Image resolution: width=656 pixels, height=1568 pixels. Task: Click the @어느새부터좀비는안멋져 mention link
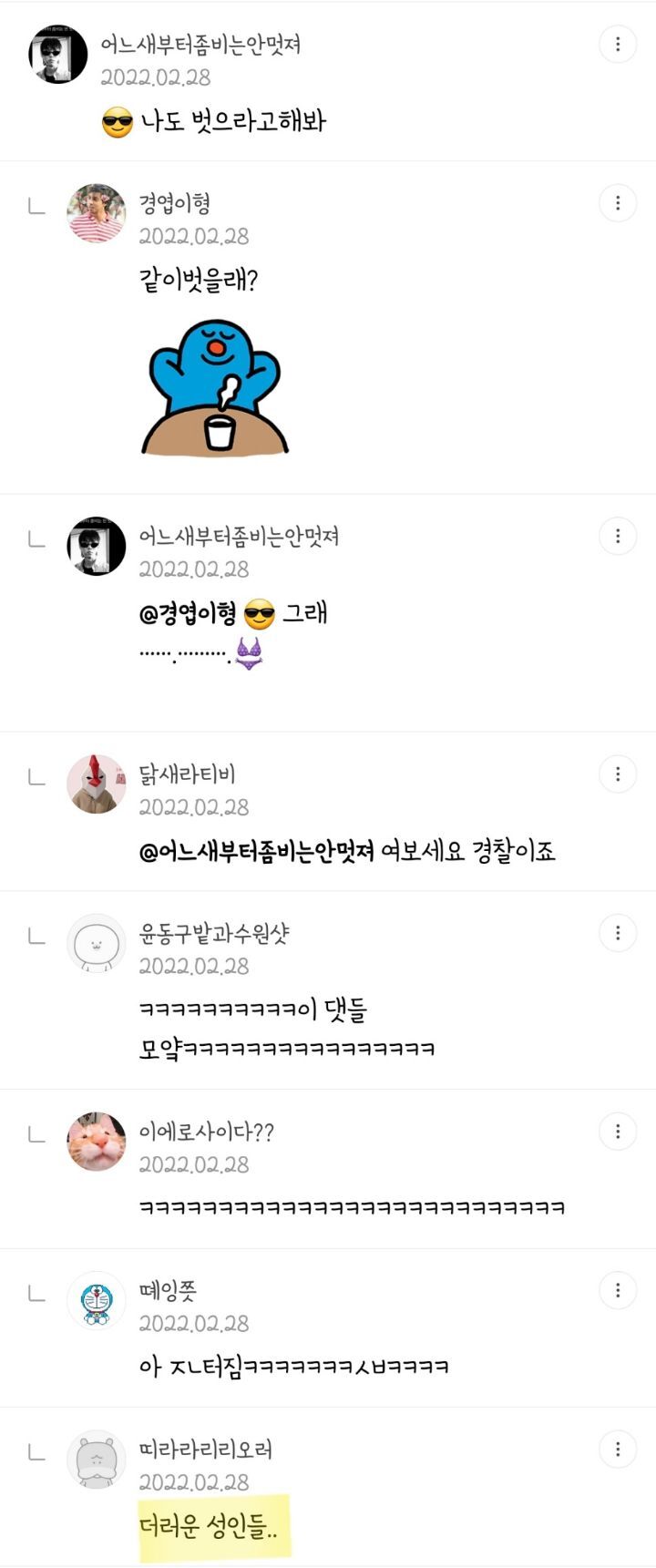247,848
